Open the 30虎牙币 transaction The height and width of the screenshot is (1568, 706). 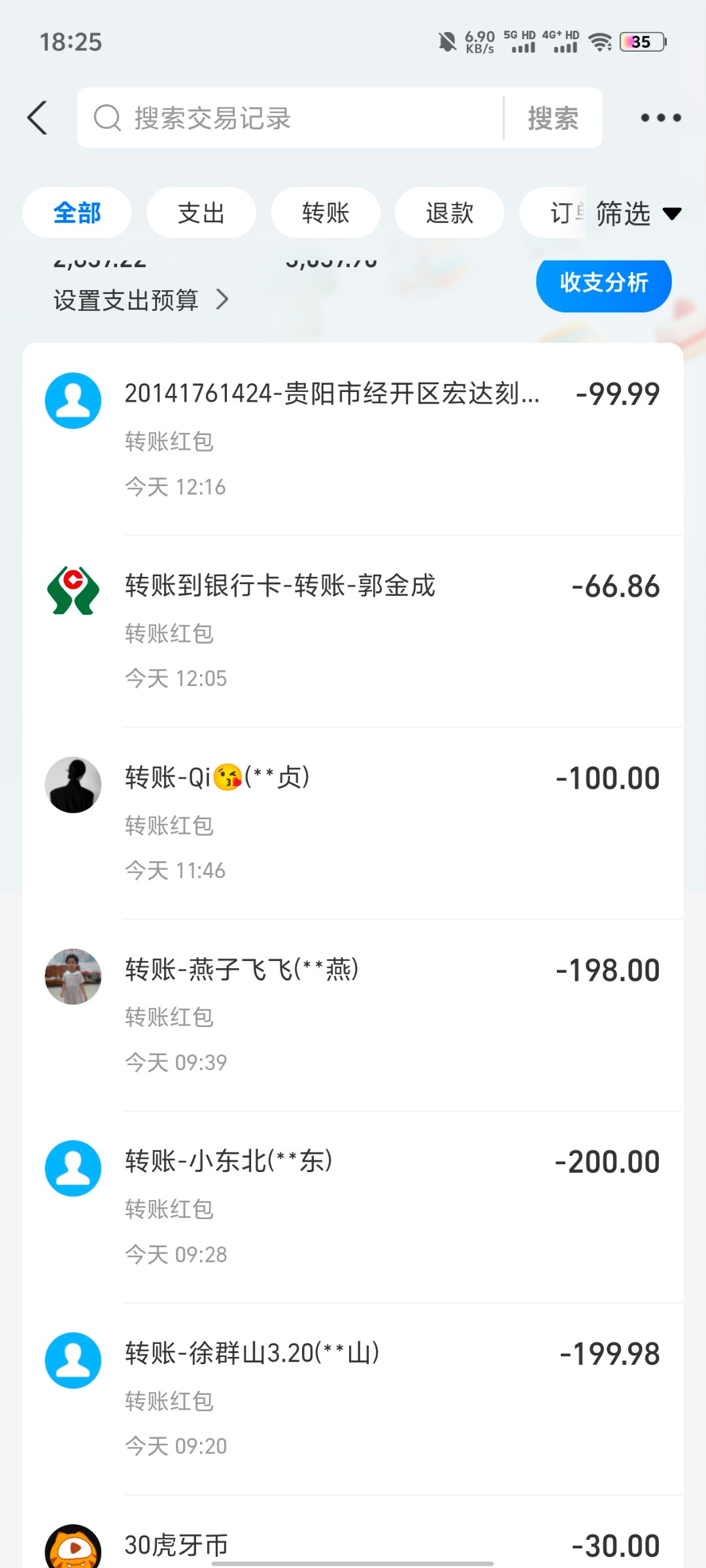[353, 1546]
